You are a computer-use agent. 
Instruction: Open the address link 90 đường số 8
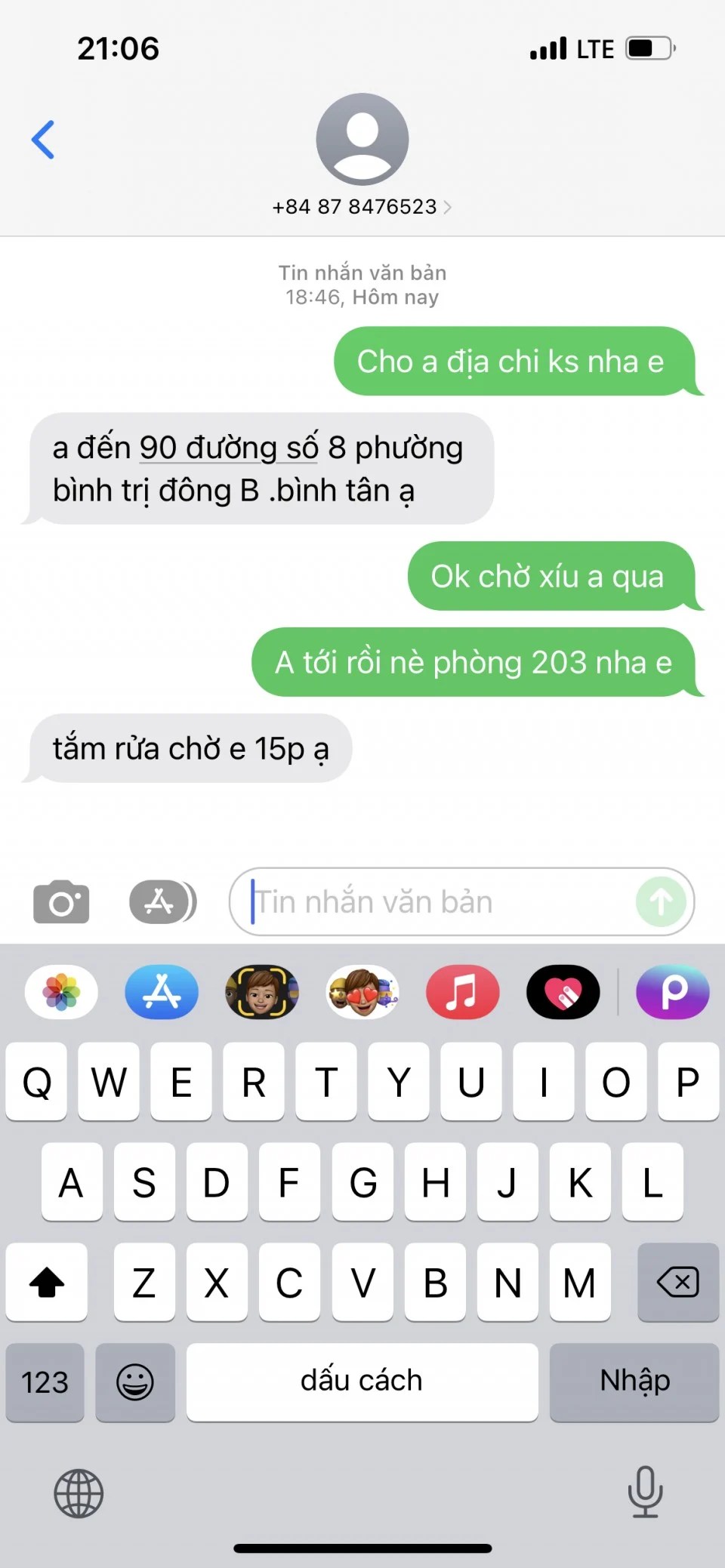point(228,448)
